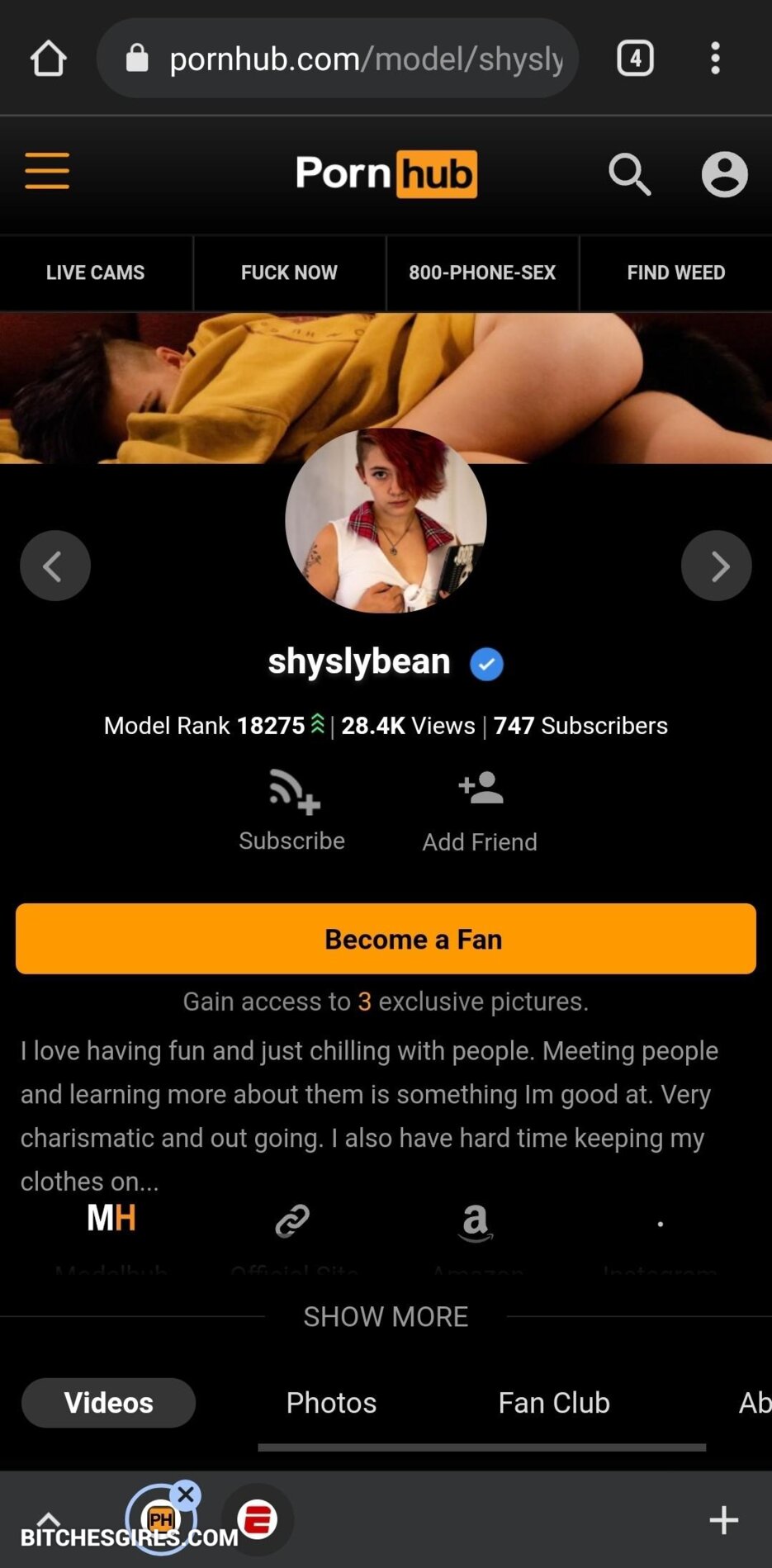Image resolution: width=772 pixels, height=1568 pixels.
Task: Open a new browser tab
Action: coord(723,1519)
